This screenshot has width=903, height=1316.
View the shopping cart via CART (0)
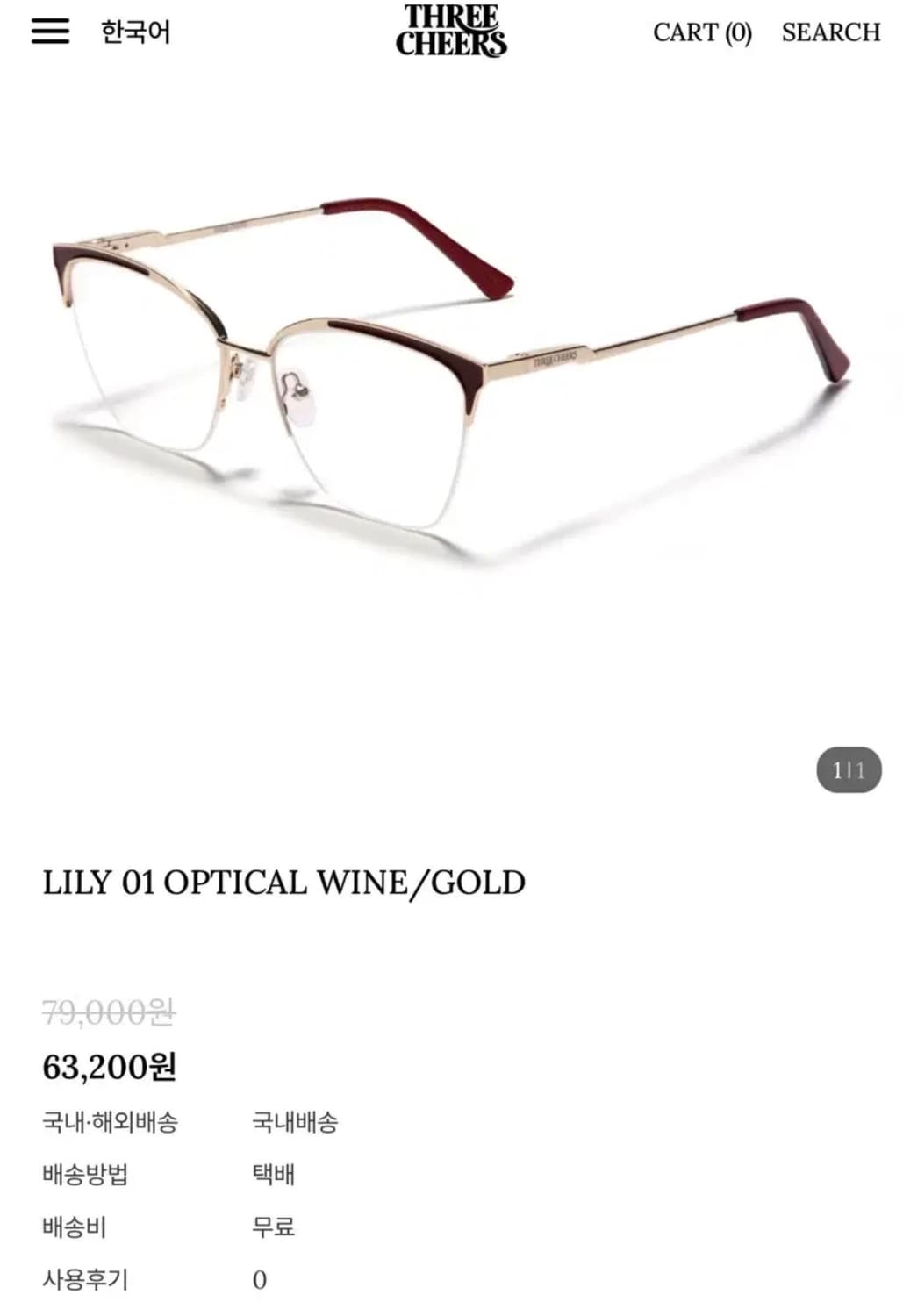click(x=701, y=32)
